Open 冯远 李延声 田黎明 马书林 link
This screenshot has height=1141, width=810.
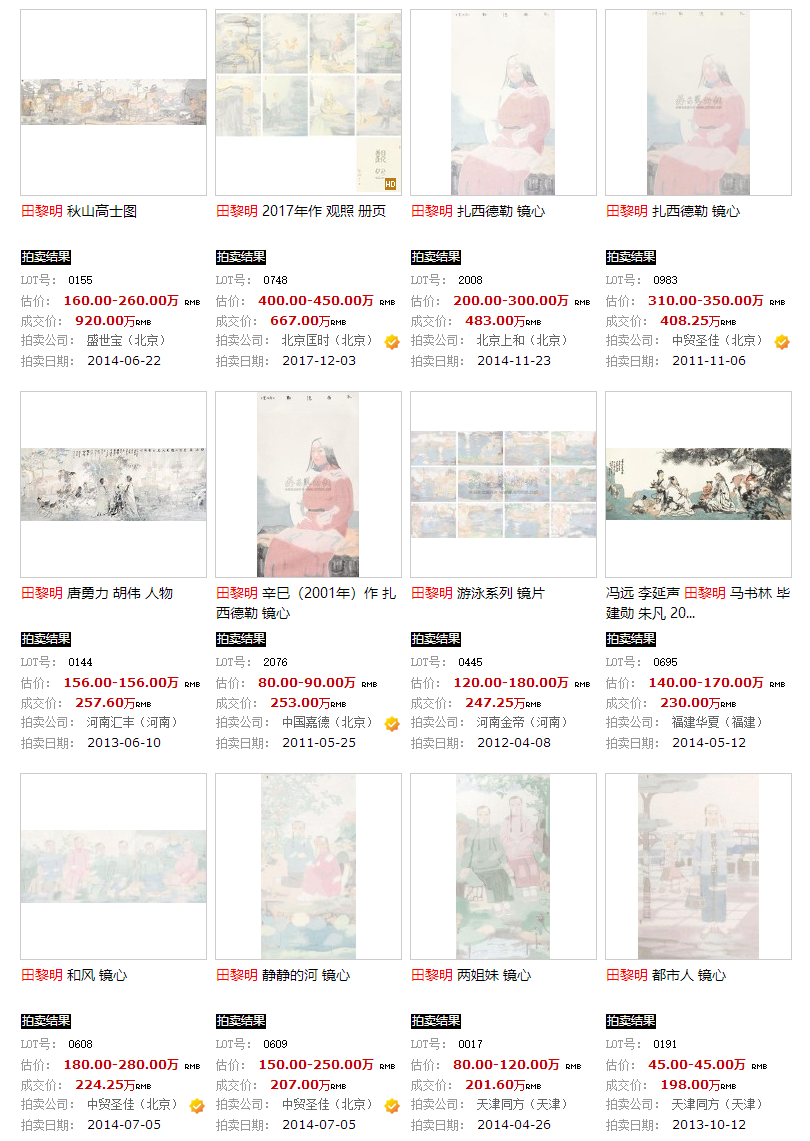pos(698,603)
